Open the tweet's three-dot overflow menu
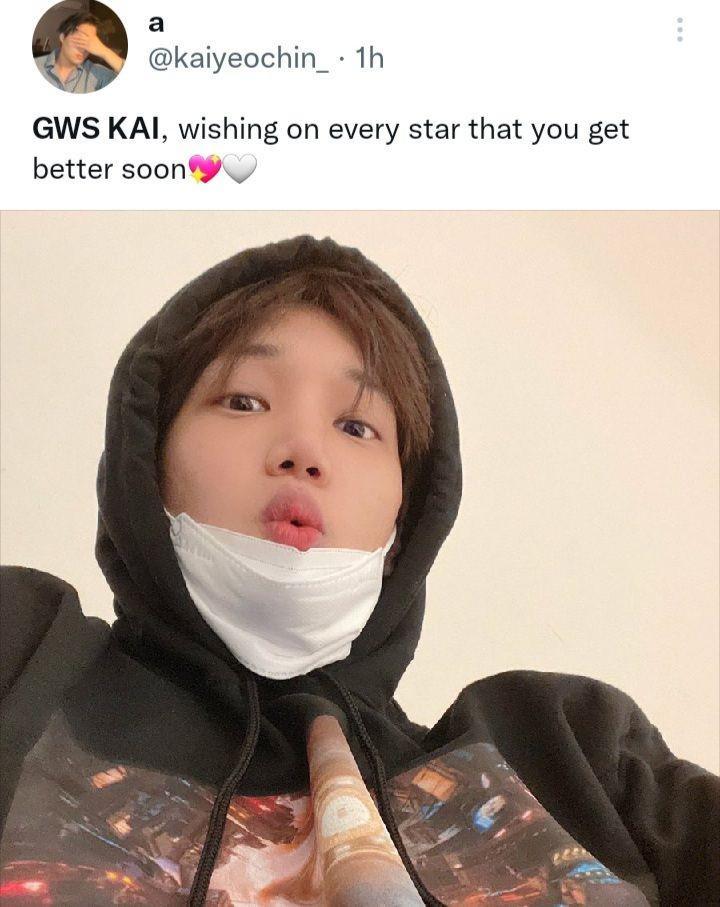The image size is (720, 907). [x=680, y=30]
